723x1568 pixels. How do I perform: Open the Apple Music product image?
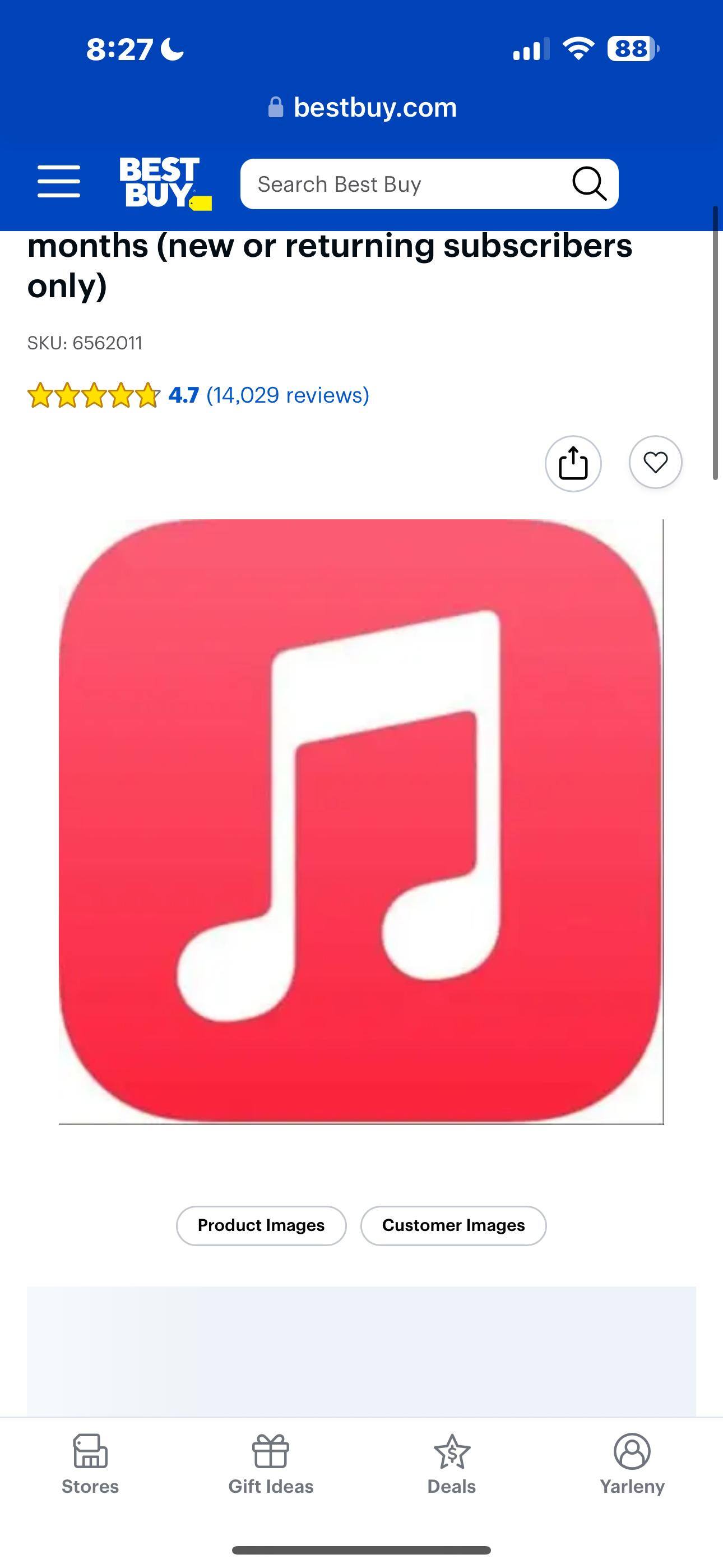pyautogui.click(x=361, y=820)
